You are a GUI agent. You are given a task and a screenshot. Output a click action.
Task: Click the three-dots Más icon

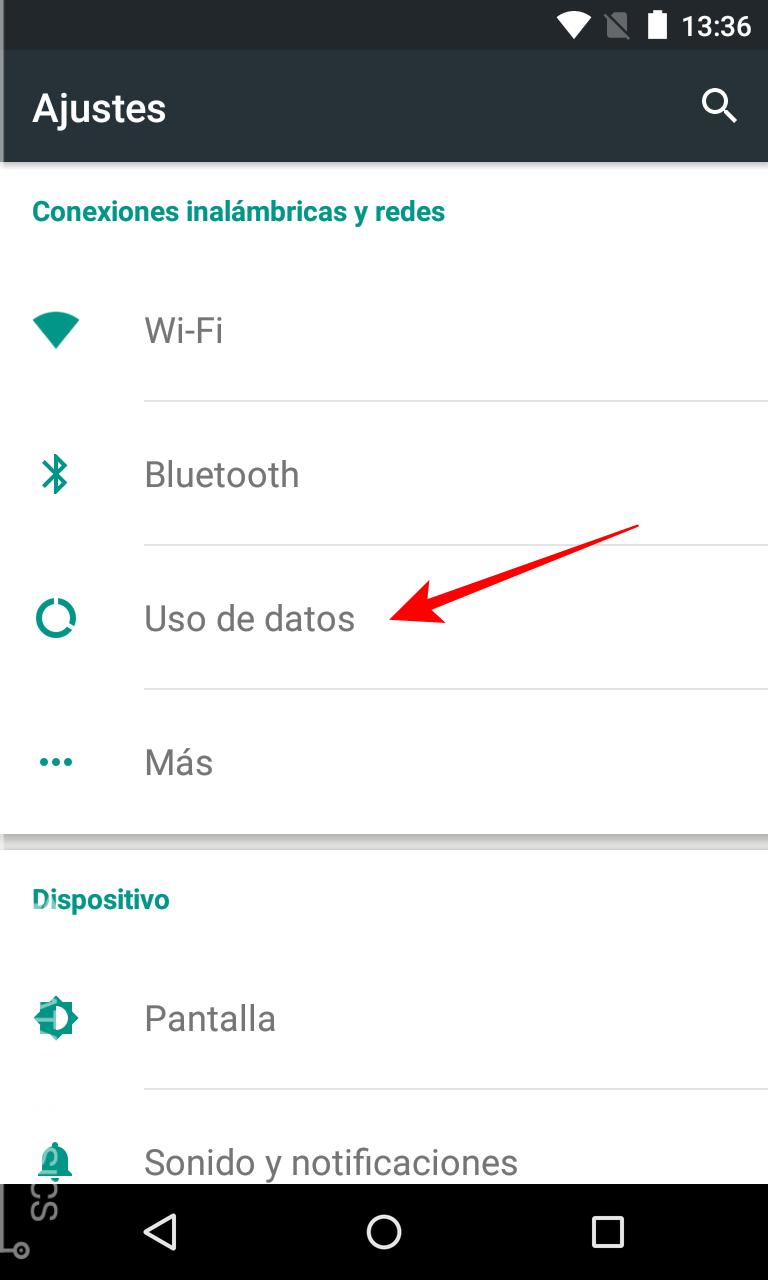pos(55,762)
